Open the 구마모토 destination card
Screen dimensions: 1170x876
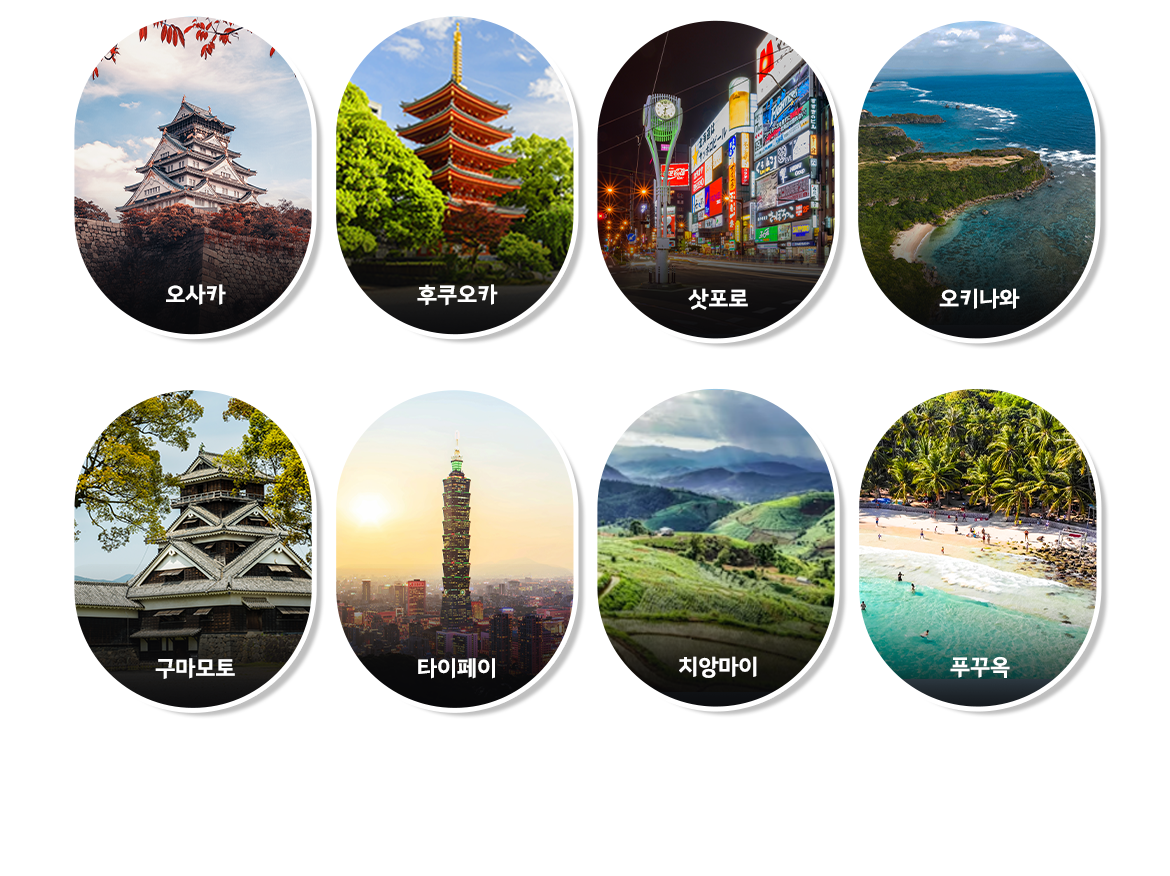click(x=193, y=548)
